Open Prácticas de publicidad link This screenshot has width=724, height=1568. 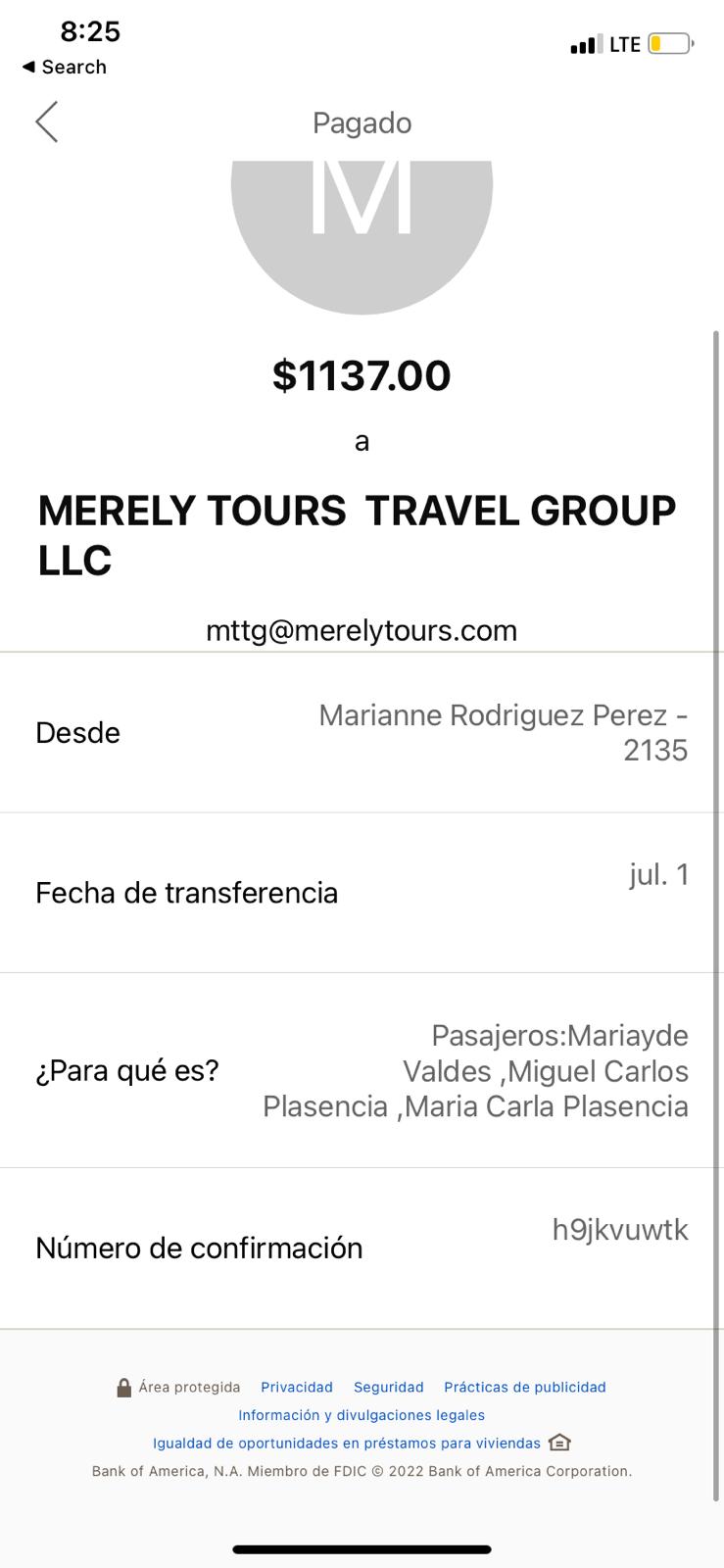point(525,1387)
